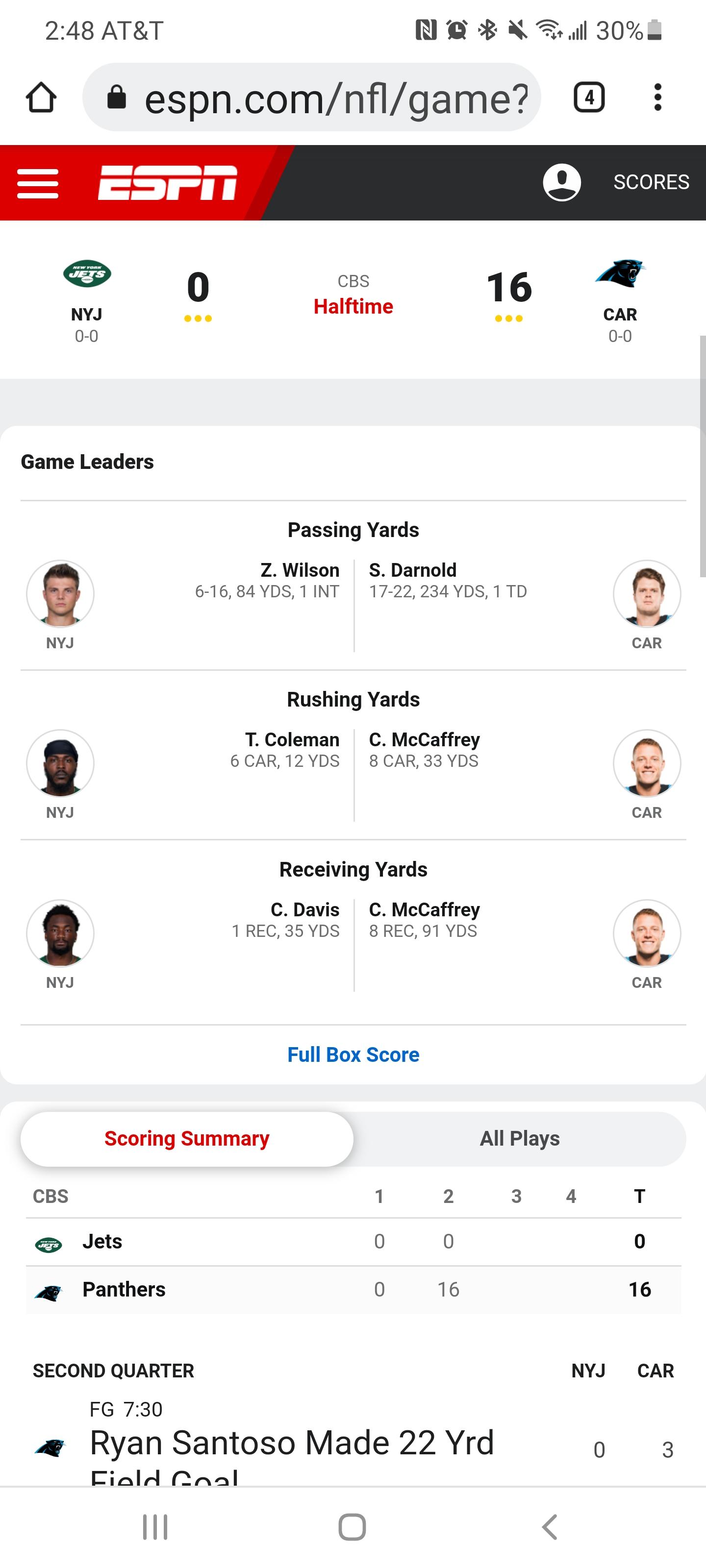Image resolution: width=706 pixels, height=1568 pixels.
Task: Switch to the All Plays tab
Action: (x=520, y=1139)
